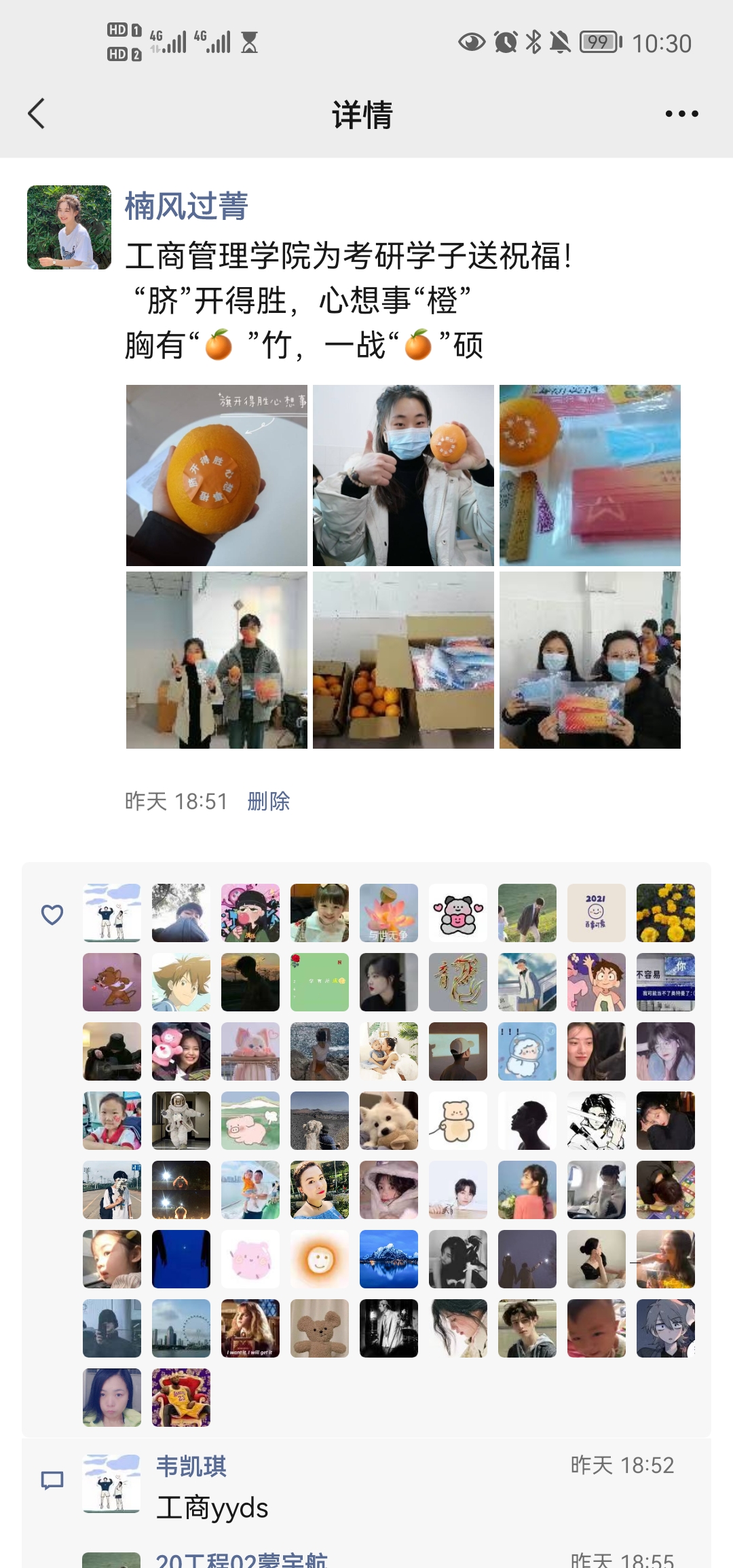
Task: View photo of orange with red envelope
Action: (x=590, y=475)
